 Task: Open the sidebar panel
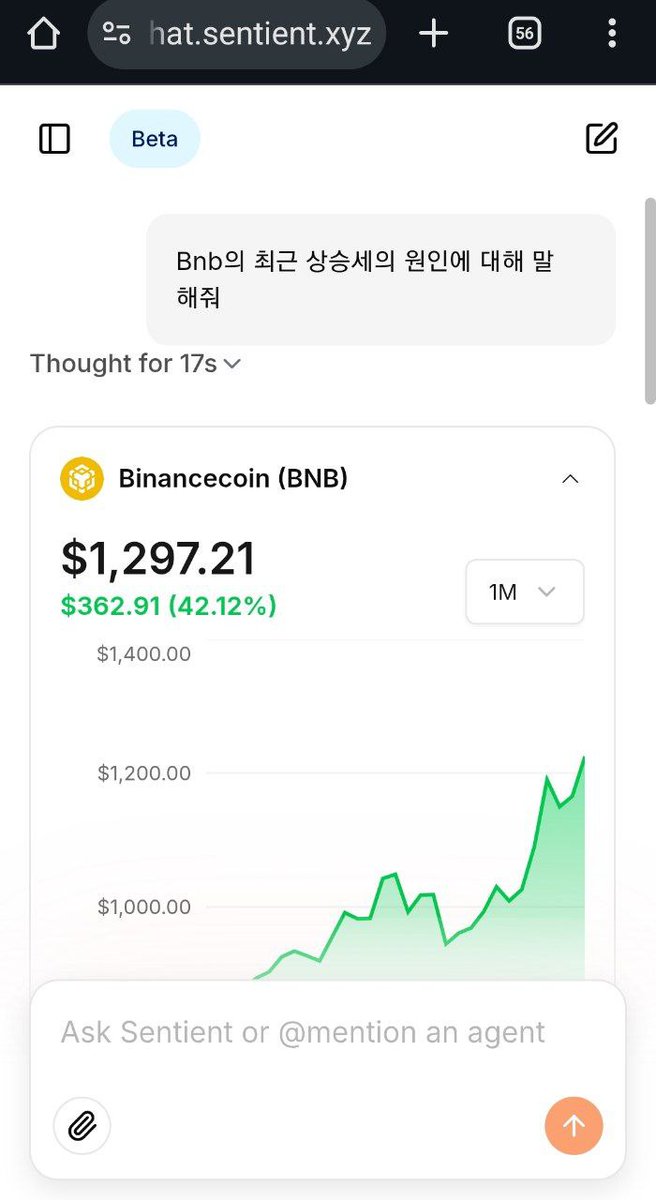(55, 139)
